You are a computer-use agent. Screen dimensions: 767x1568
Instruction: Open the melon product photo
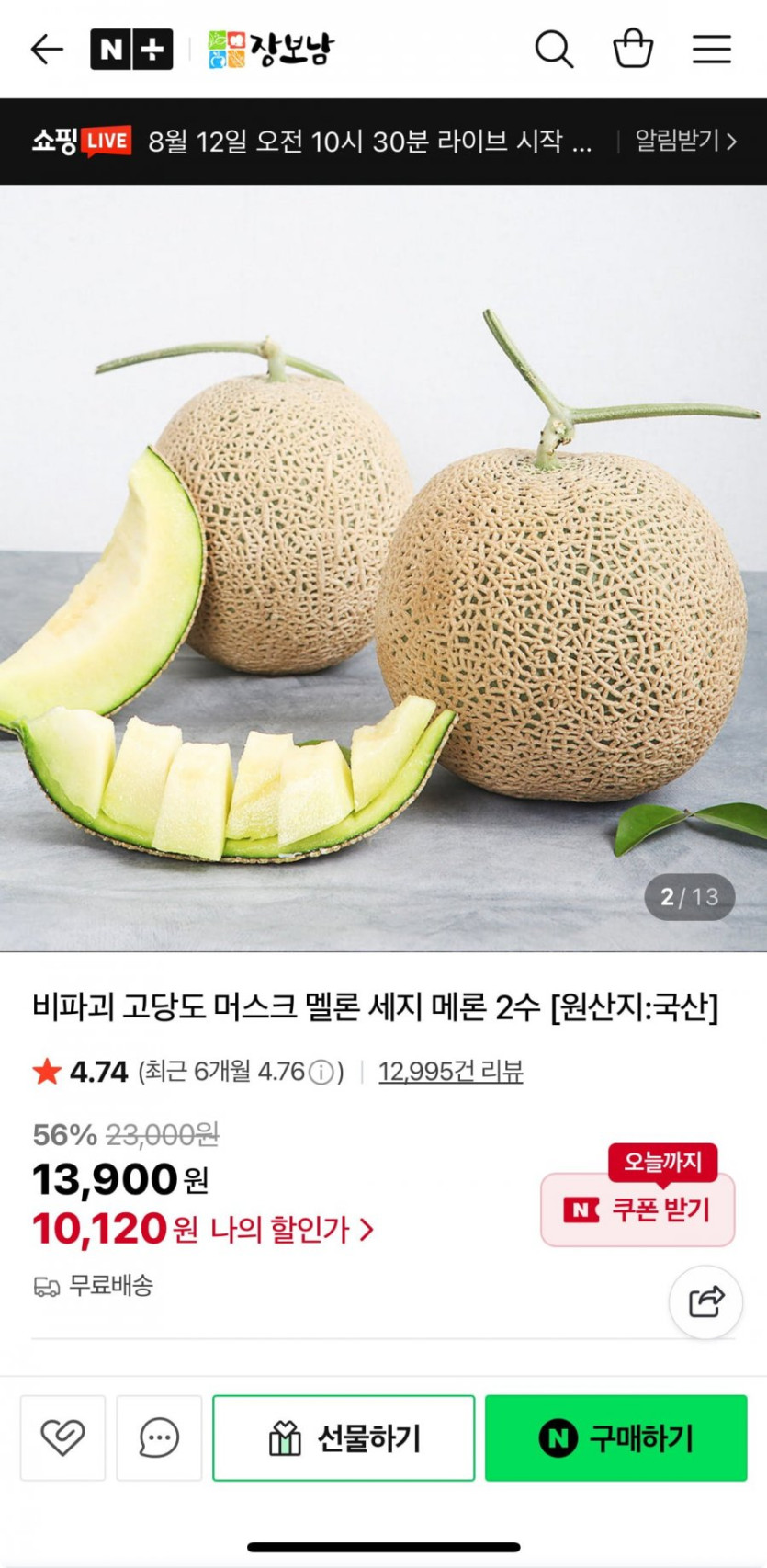pyautogui.click(x=383, y=568)
